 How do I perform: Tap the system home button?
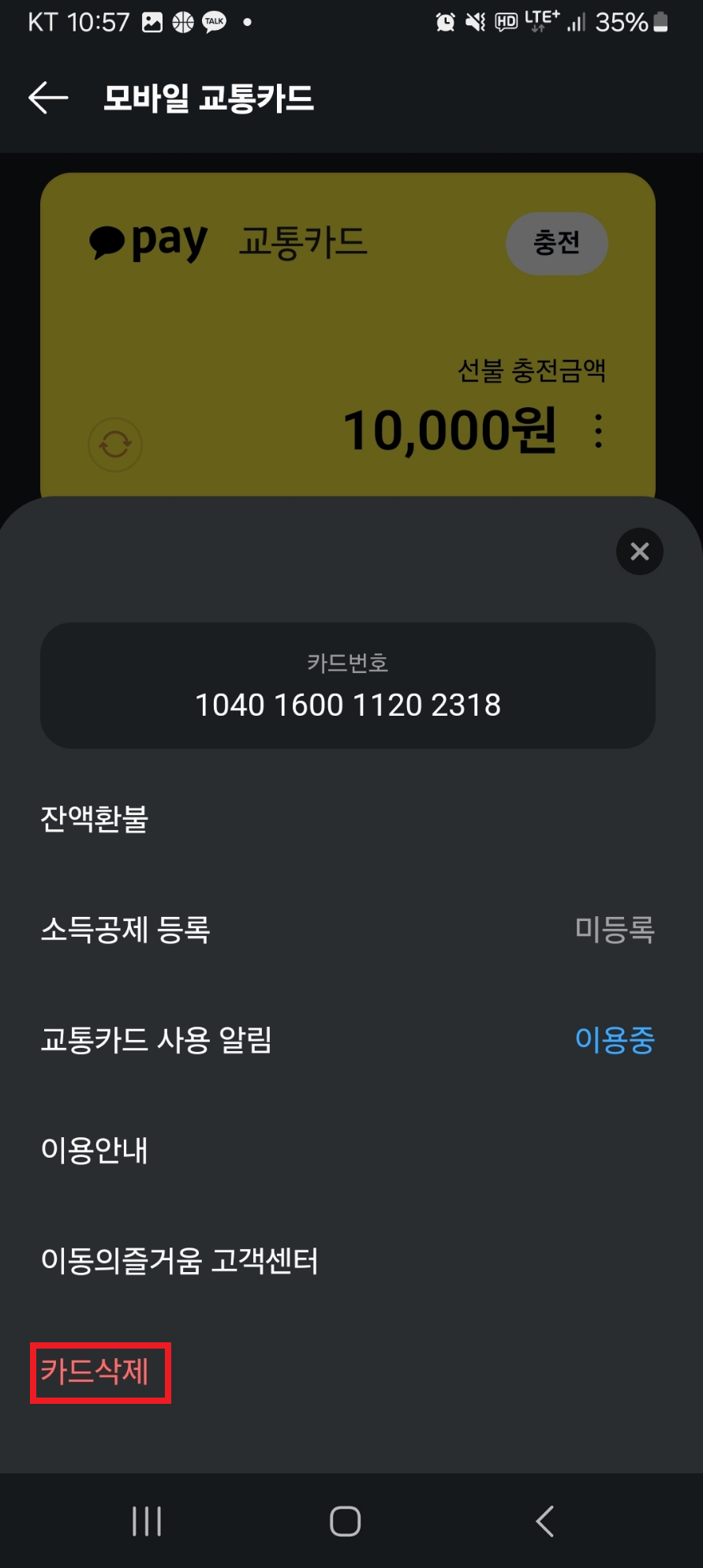pyautogui.click(x=345, y=1521)
